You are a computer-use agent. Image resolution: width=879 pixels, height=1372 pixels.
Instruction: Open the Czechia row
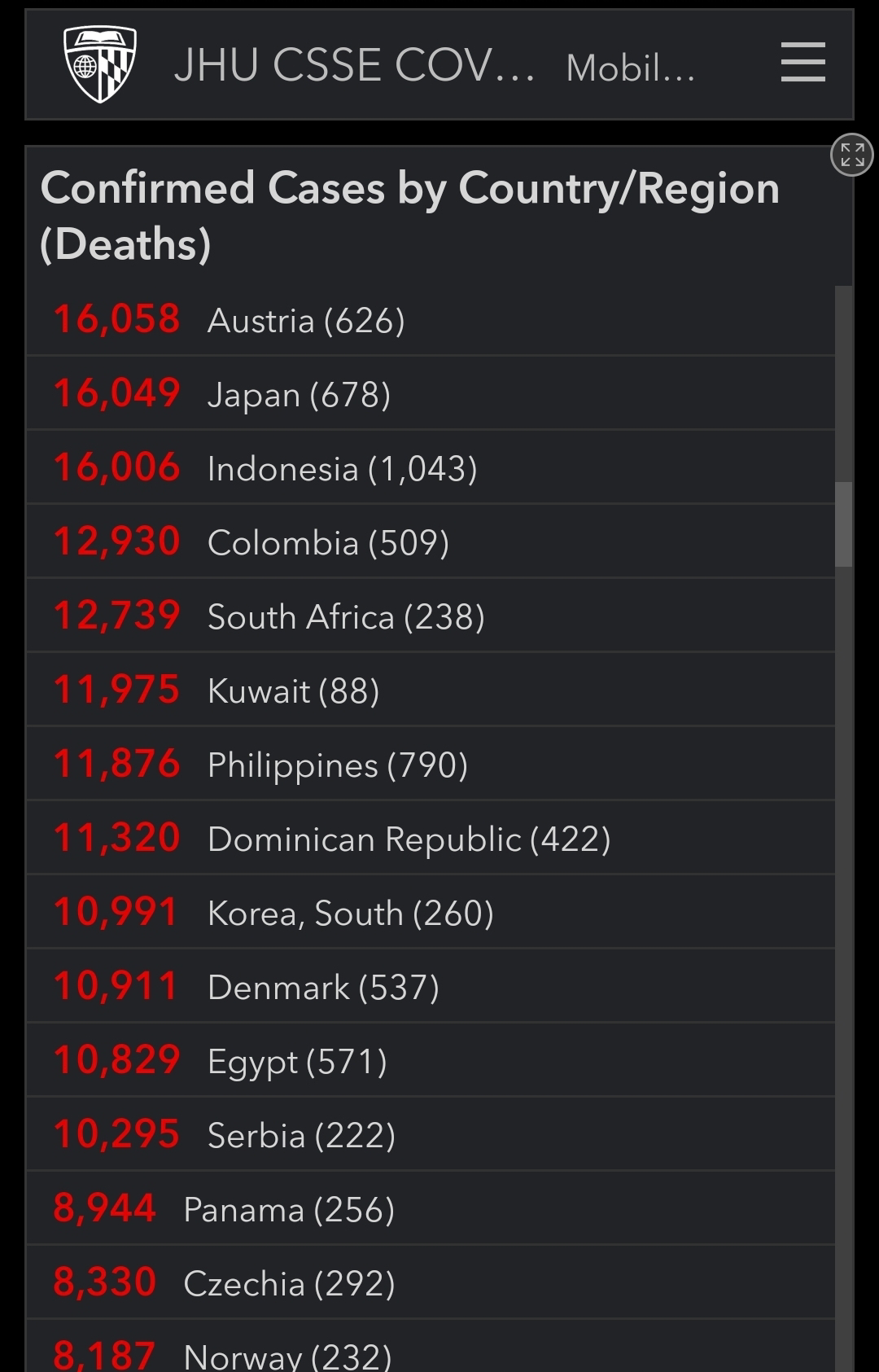pyautogui.click(x=431, y=1282)
